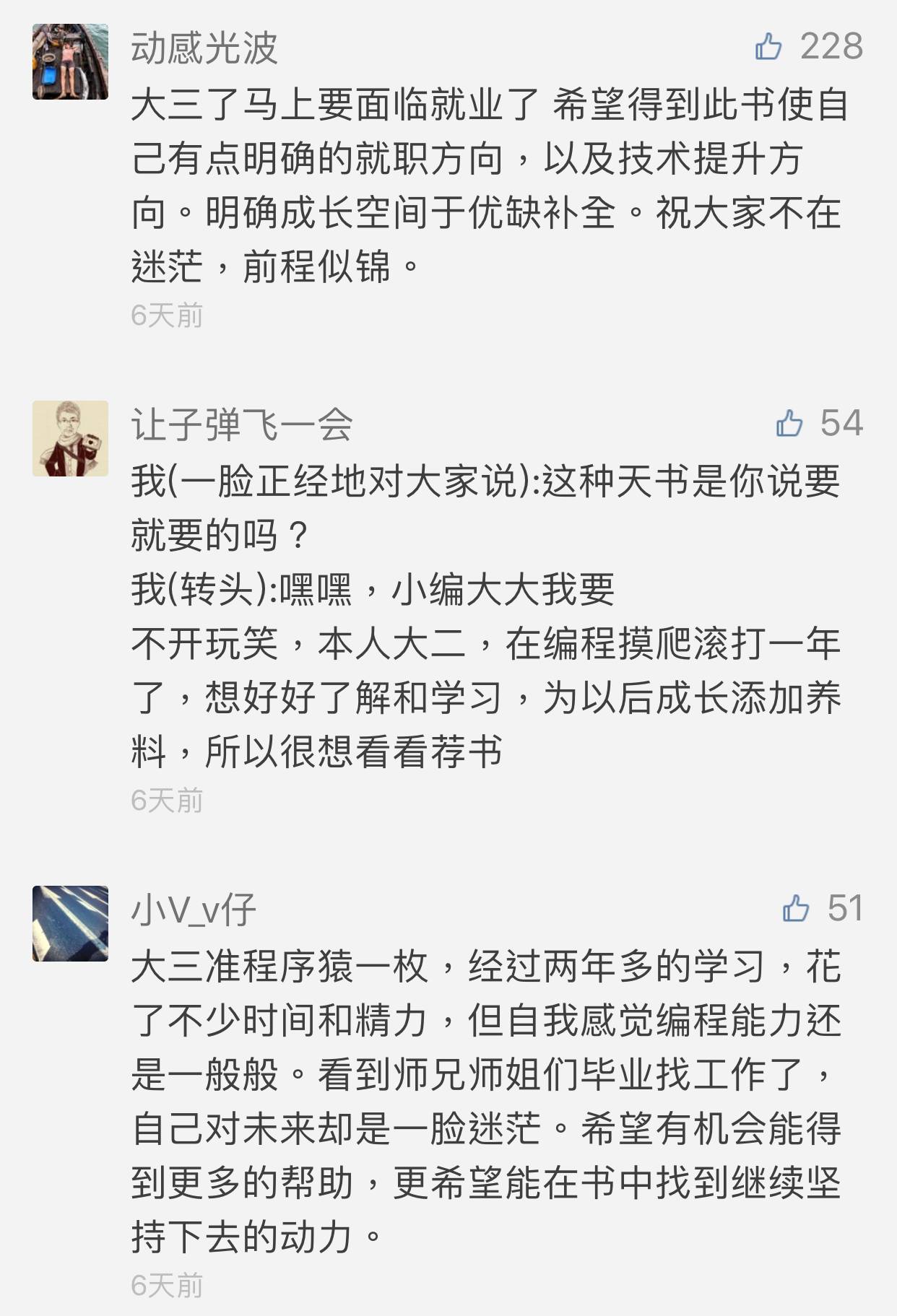Open 动感光波's profile avatar

click(x=70, y=61)
